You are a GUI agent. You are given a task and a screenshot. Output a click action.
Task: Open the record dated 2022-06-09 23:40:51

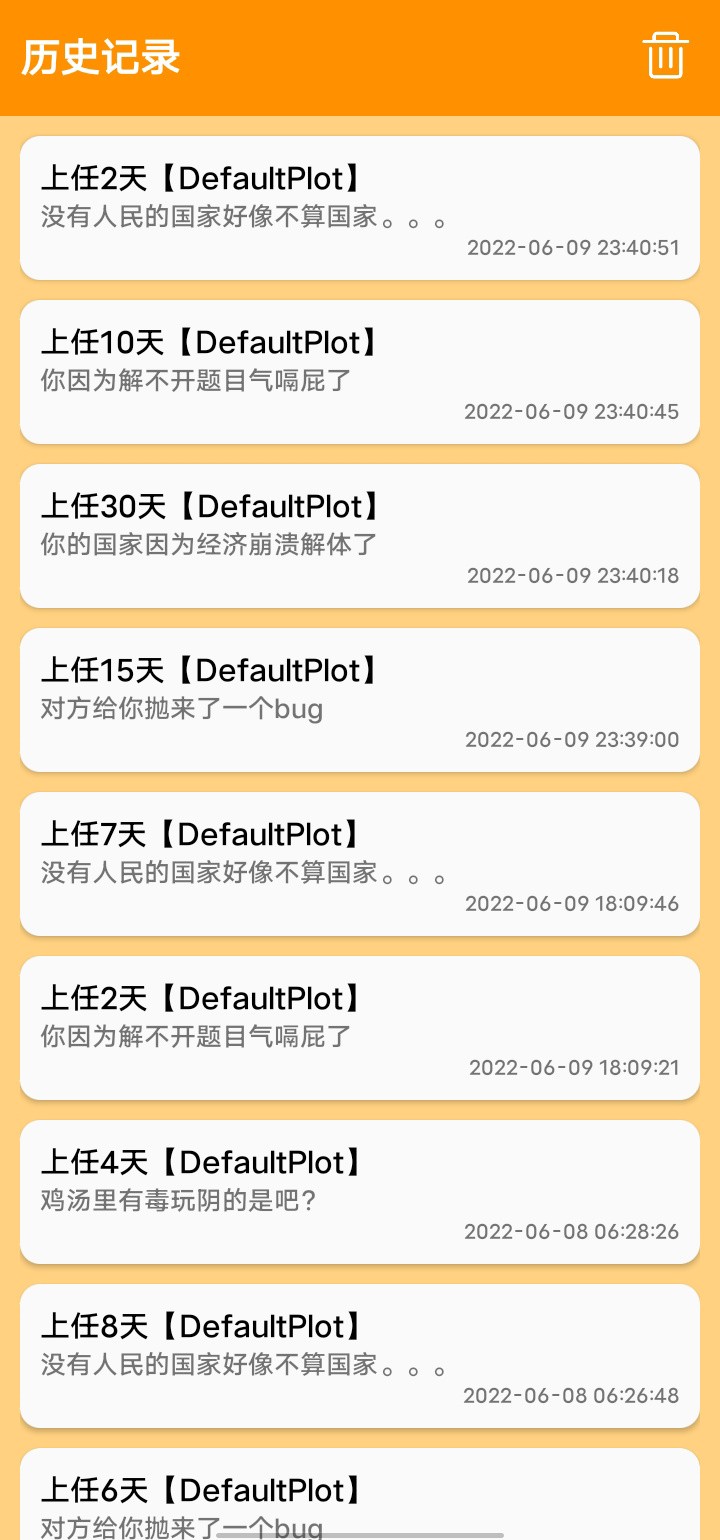[x=360, y=208]
